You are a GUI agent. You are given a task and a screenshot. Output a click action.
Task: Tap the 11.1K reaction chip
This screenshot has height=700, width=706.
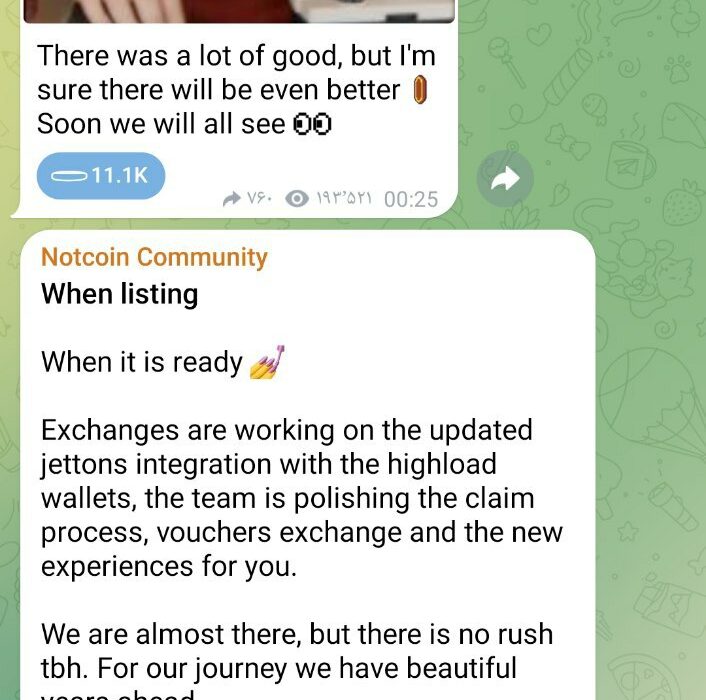coord(100,176)
